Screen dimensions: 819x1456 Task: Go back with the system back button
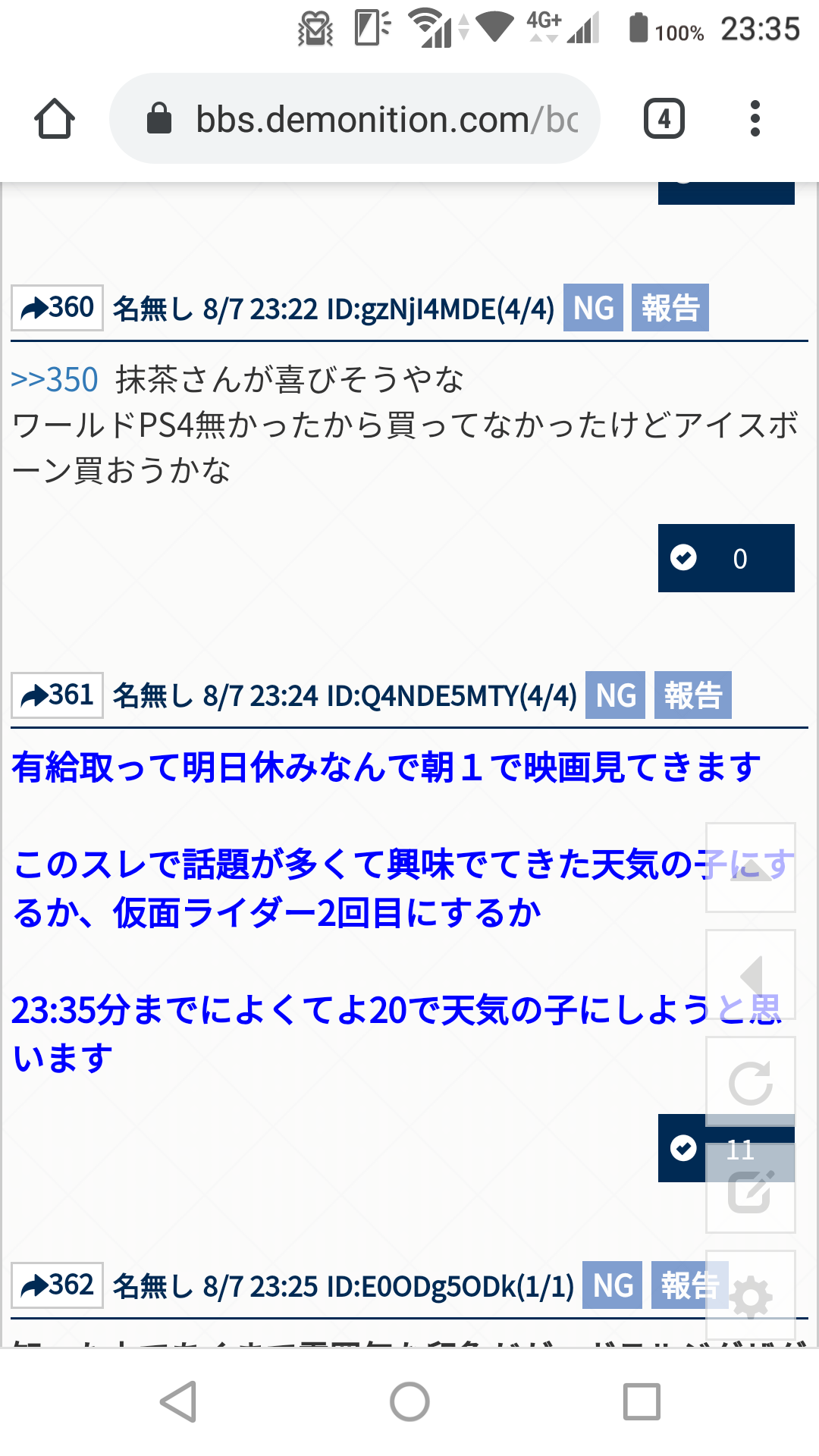(179, 1401)
